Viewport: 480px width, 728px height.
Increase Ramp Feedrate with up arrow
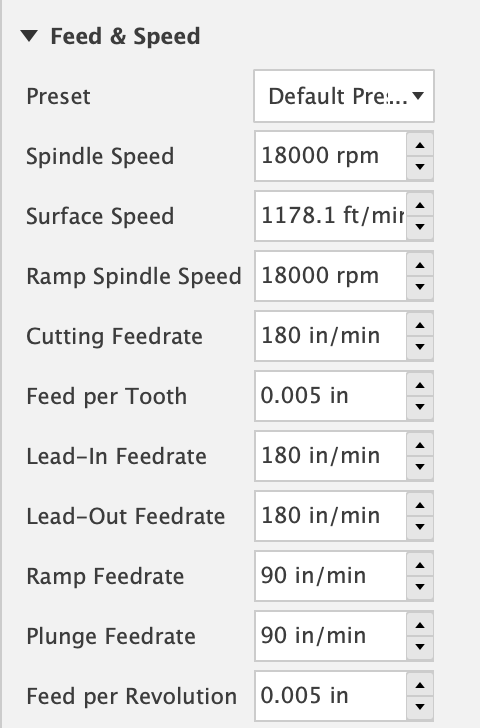[x=420, y=565]
